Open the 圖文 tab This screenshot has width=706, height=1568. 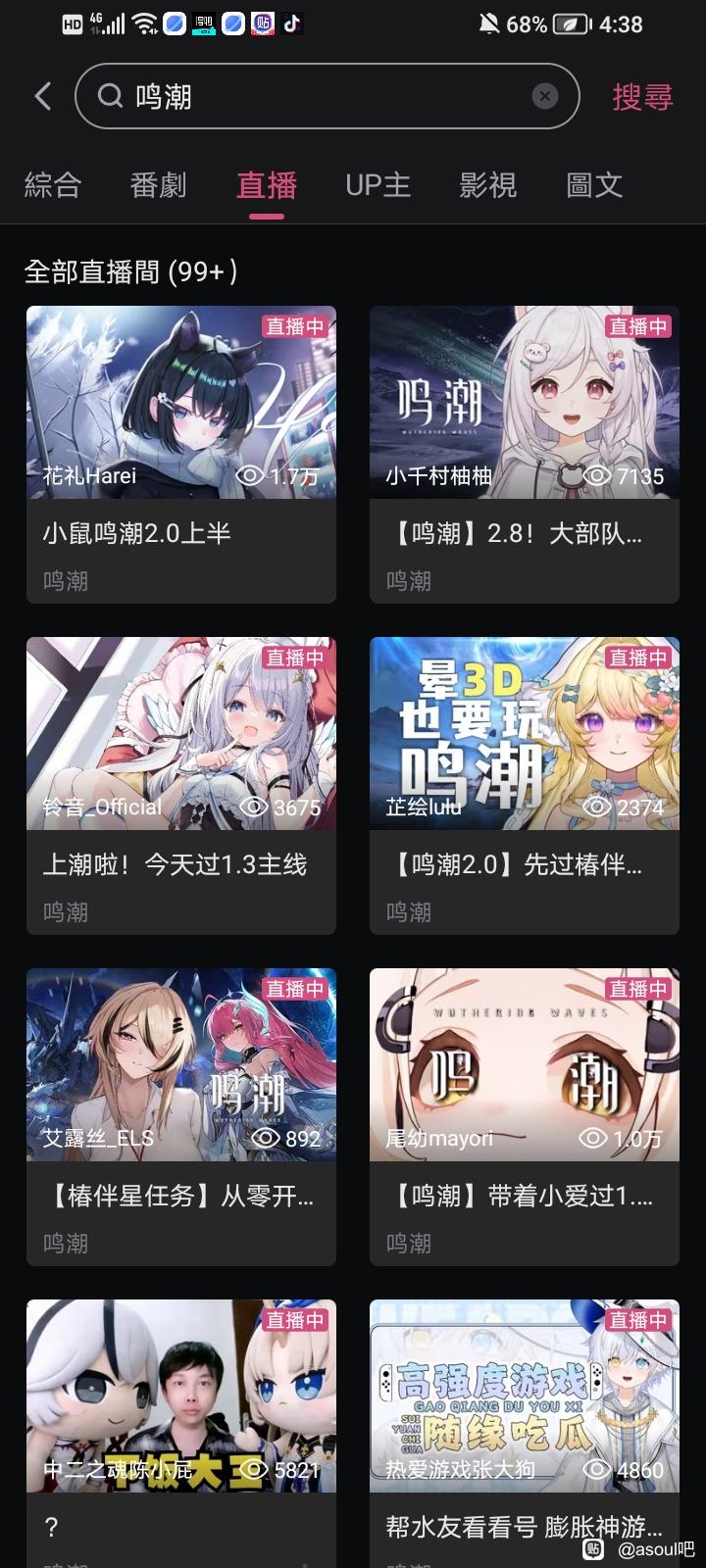tap(594, 185)
